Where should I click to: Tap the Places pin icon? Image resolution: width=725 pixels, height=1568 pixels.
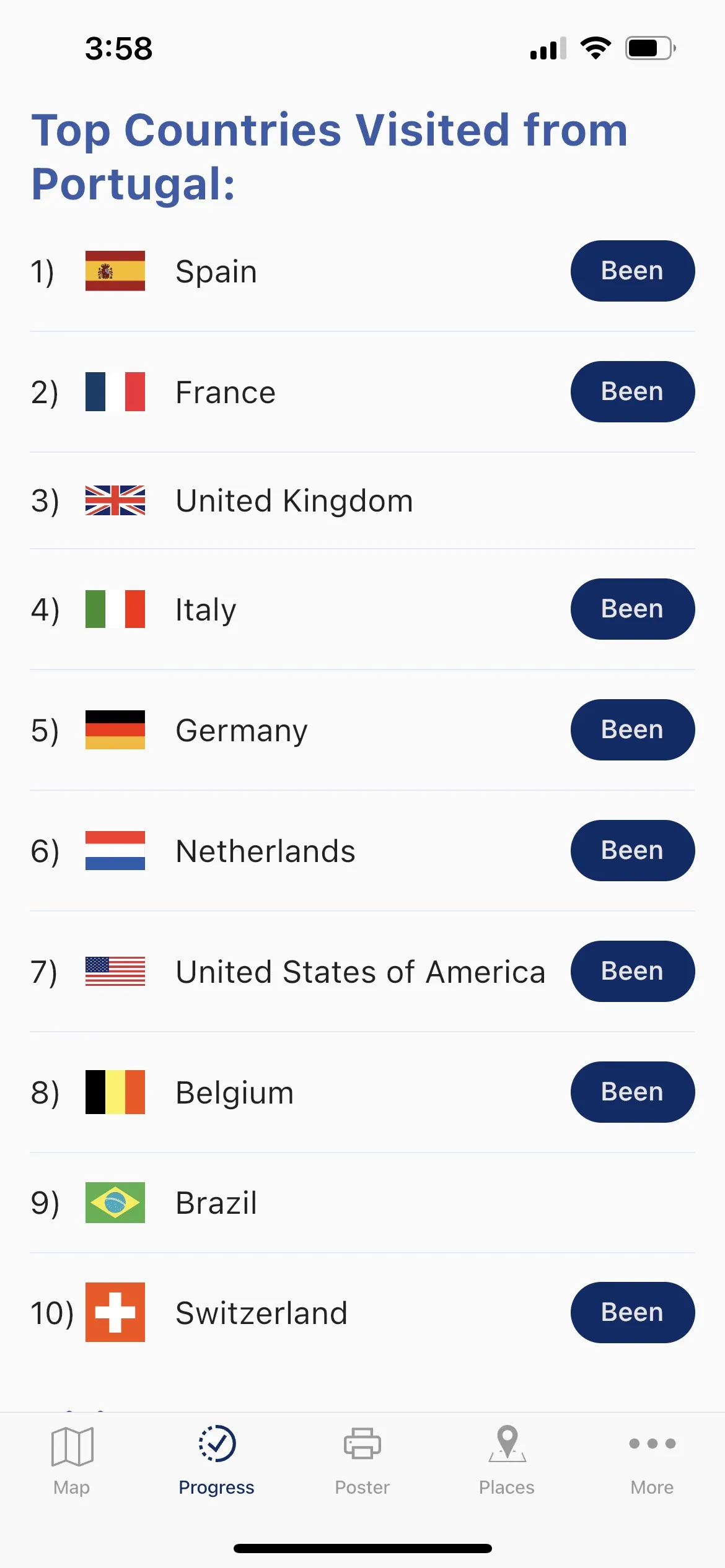click(506, 1449)
